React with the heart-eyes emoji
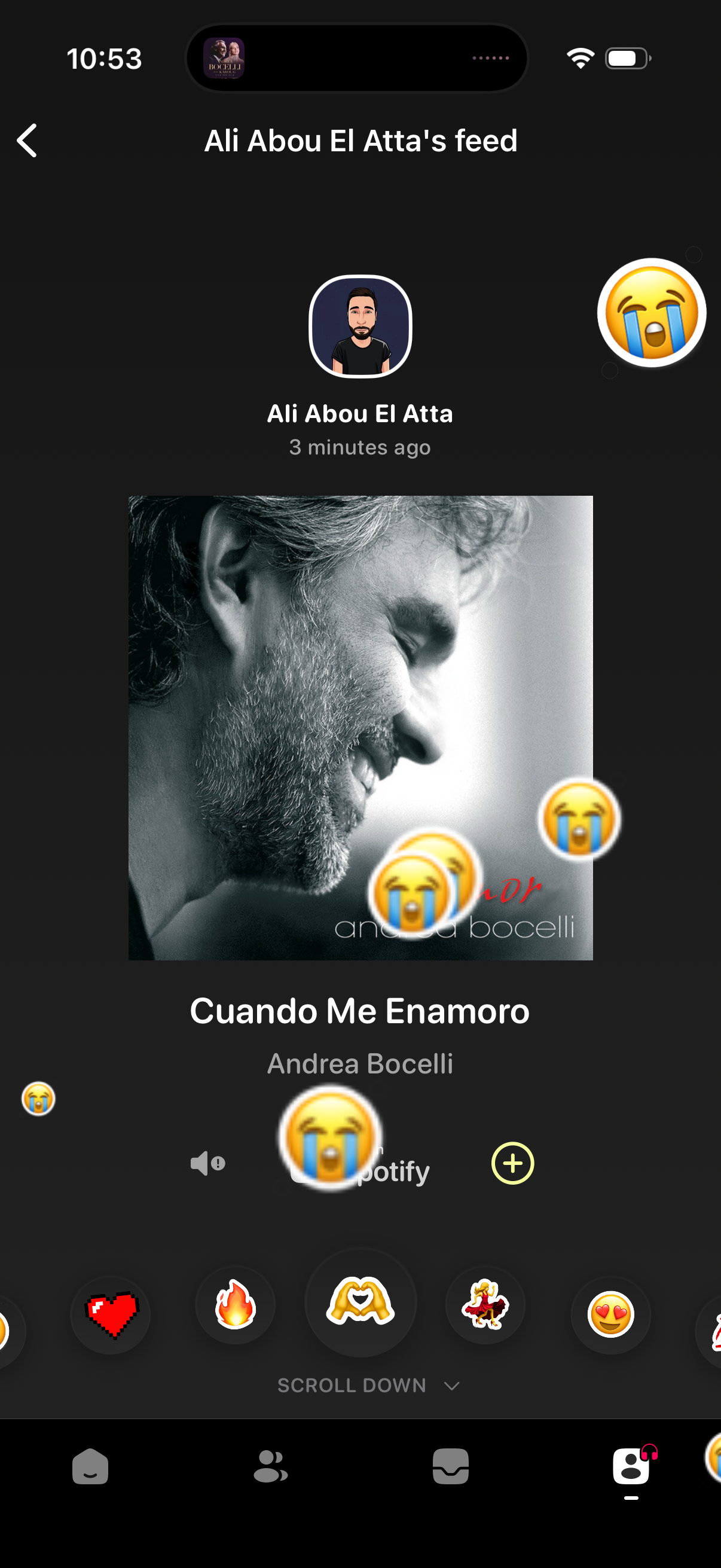Viewport: 721px width, 1568px height. (610, 1315)
